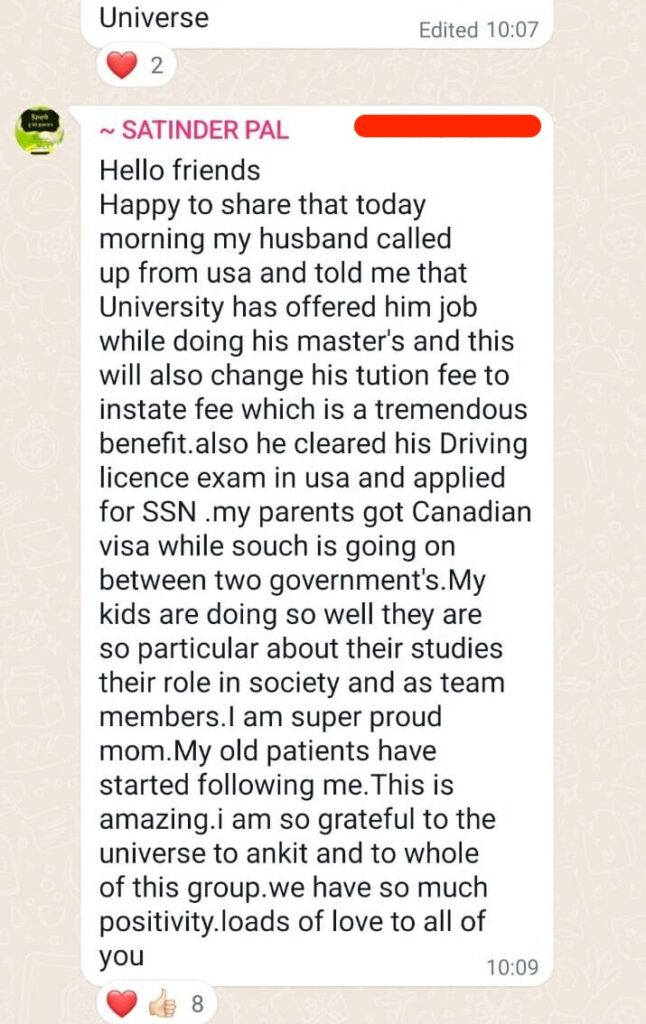
Task: Open Satinder Pal's profile picture
Action: click(39, 130)
